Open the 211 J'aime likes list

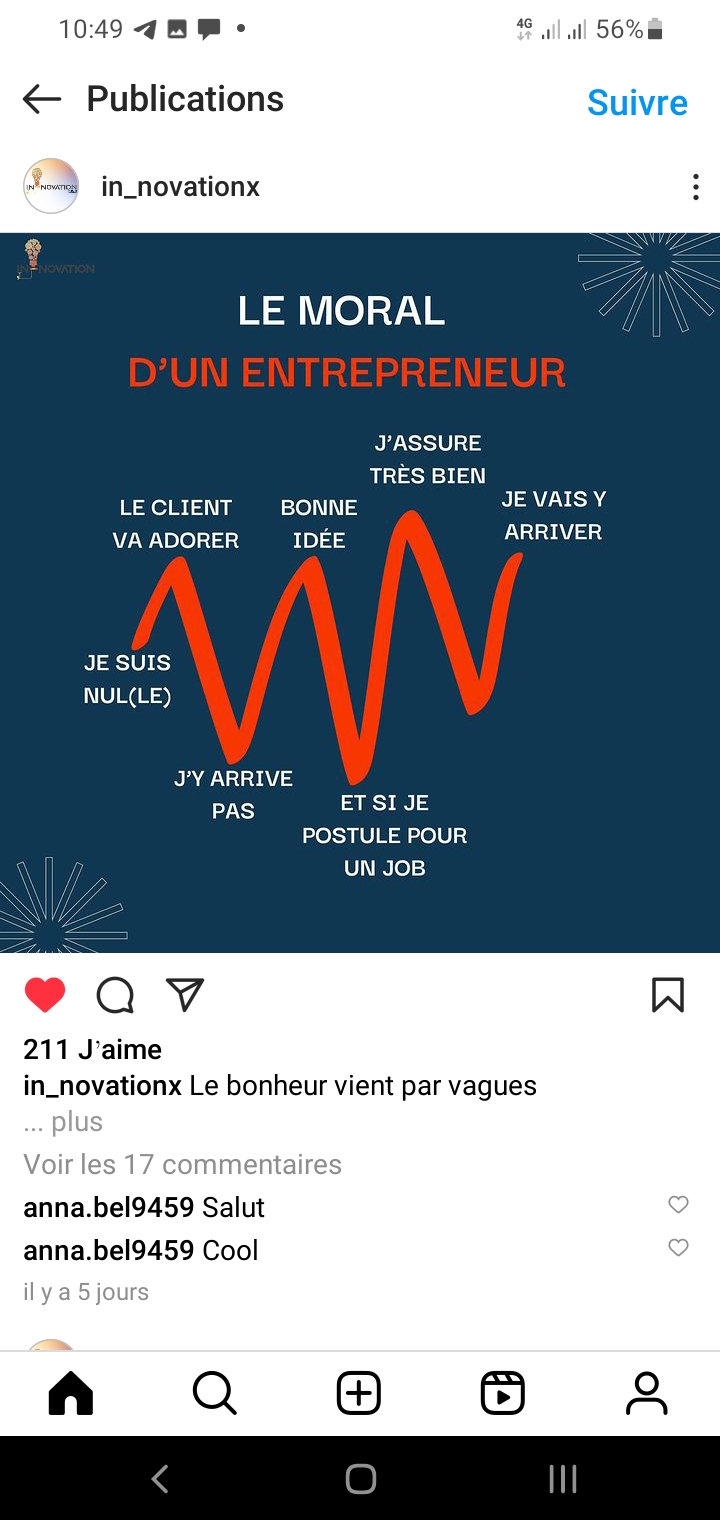coord(92,1049)
